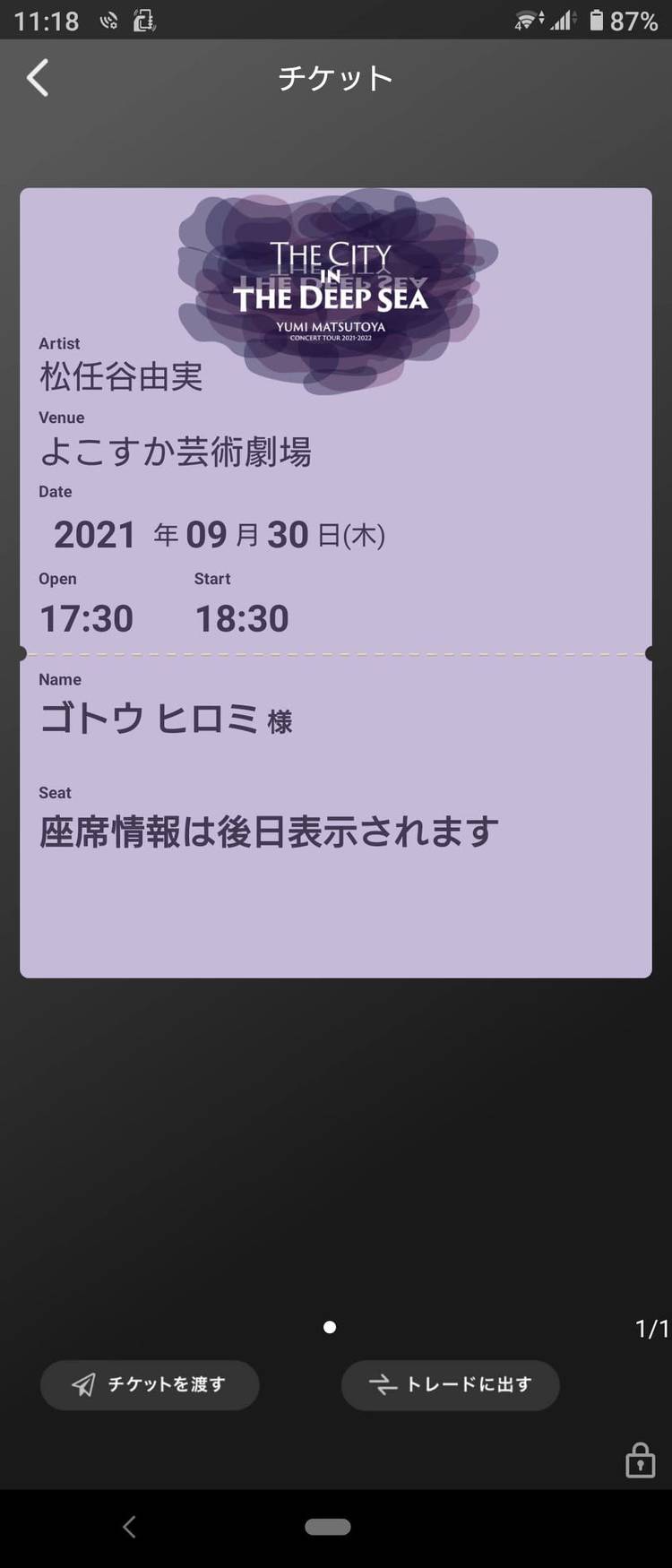Screen dimensions: 672x1568
Task: Go back from the チケット screen
Action: (x=38, y=78)
